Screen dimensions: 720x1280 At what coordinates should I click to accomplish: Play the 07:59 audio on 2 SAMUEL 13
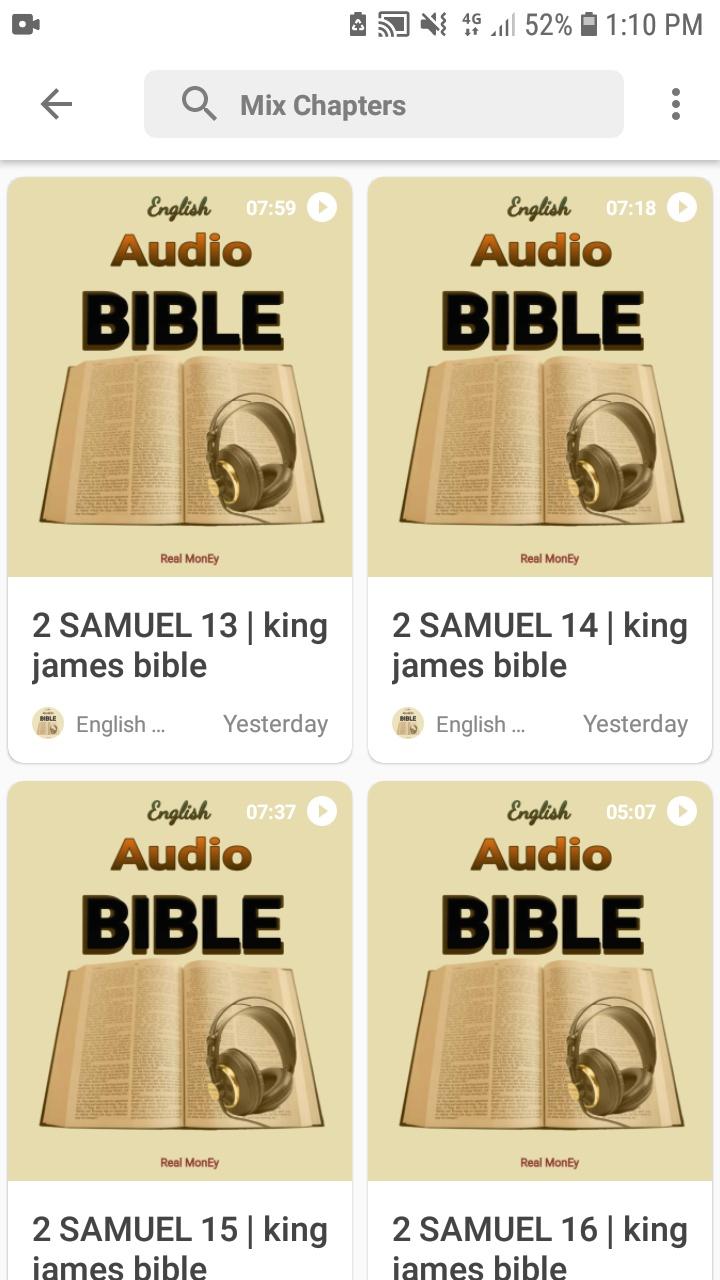tap(321, 207)
